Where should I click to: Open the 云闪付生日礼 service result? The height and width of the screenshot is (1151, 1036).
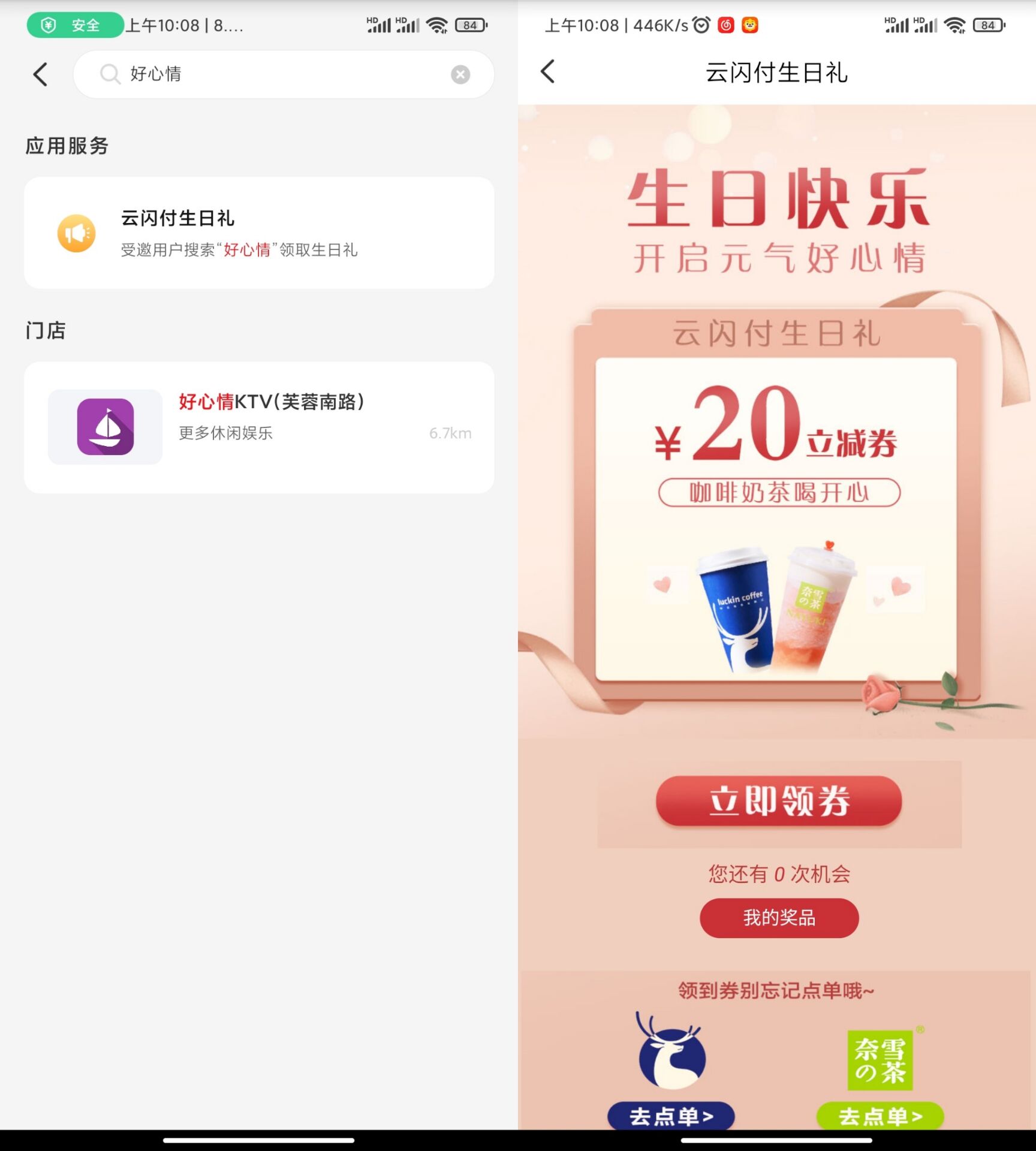[x=259, y=233]
